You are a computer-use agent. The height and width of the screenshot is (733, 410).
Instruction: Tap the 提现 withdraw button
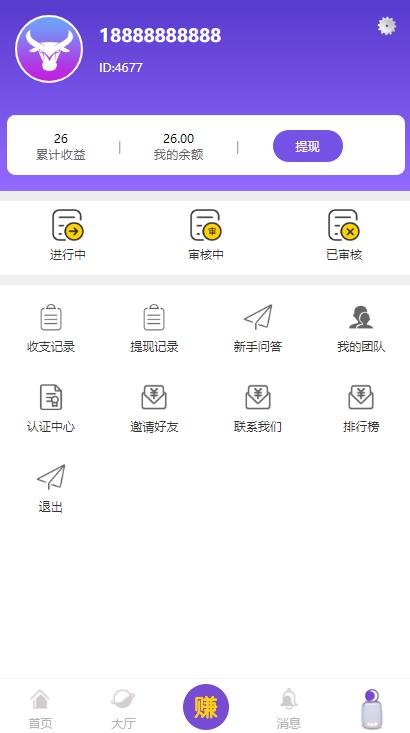[x=308, y=146]
